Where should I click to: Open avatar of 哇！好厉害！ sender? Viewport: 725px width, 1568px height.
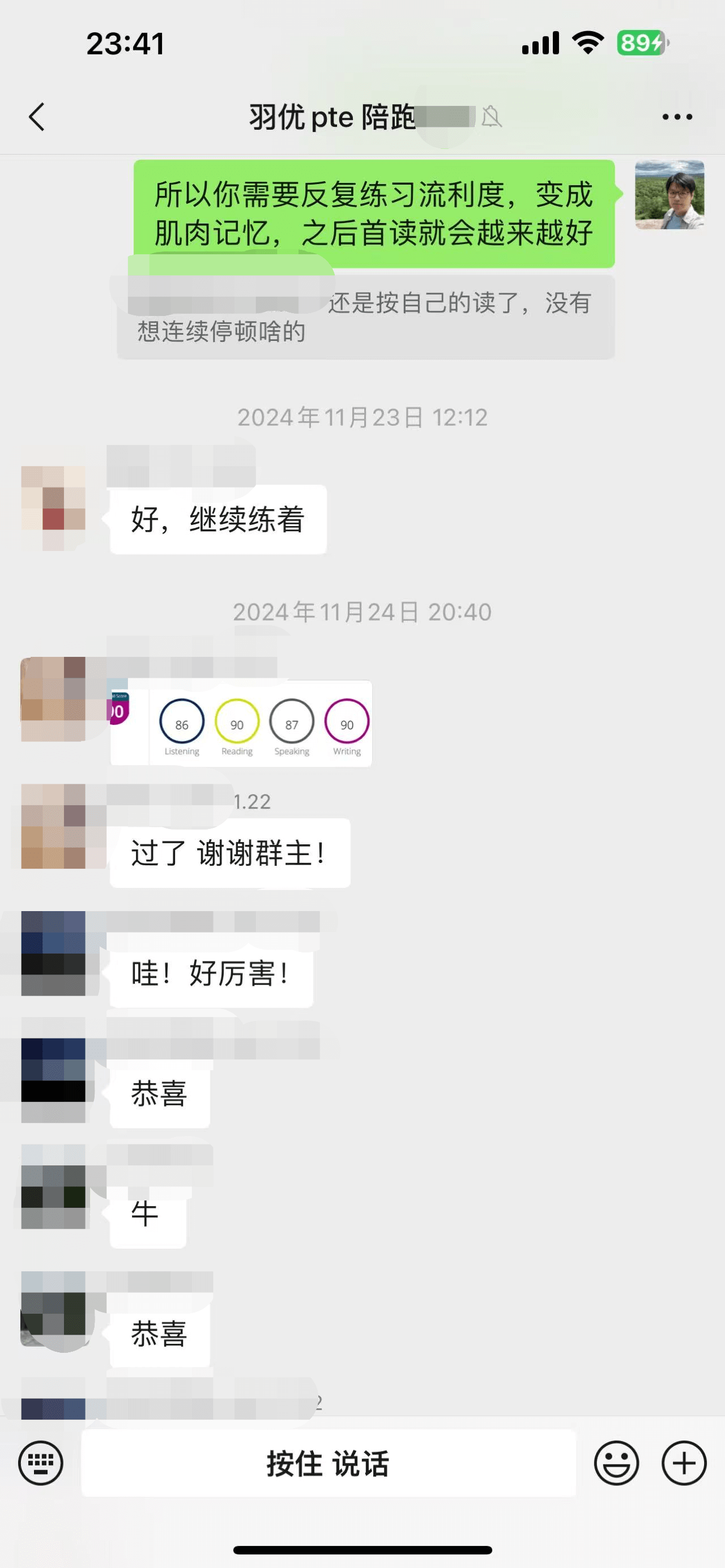[53, 953]
